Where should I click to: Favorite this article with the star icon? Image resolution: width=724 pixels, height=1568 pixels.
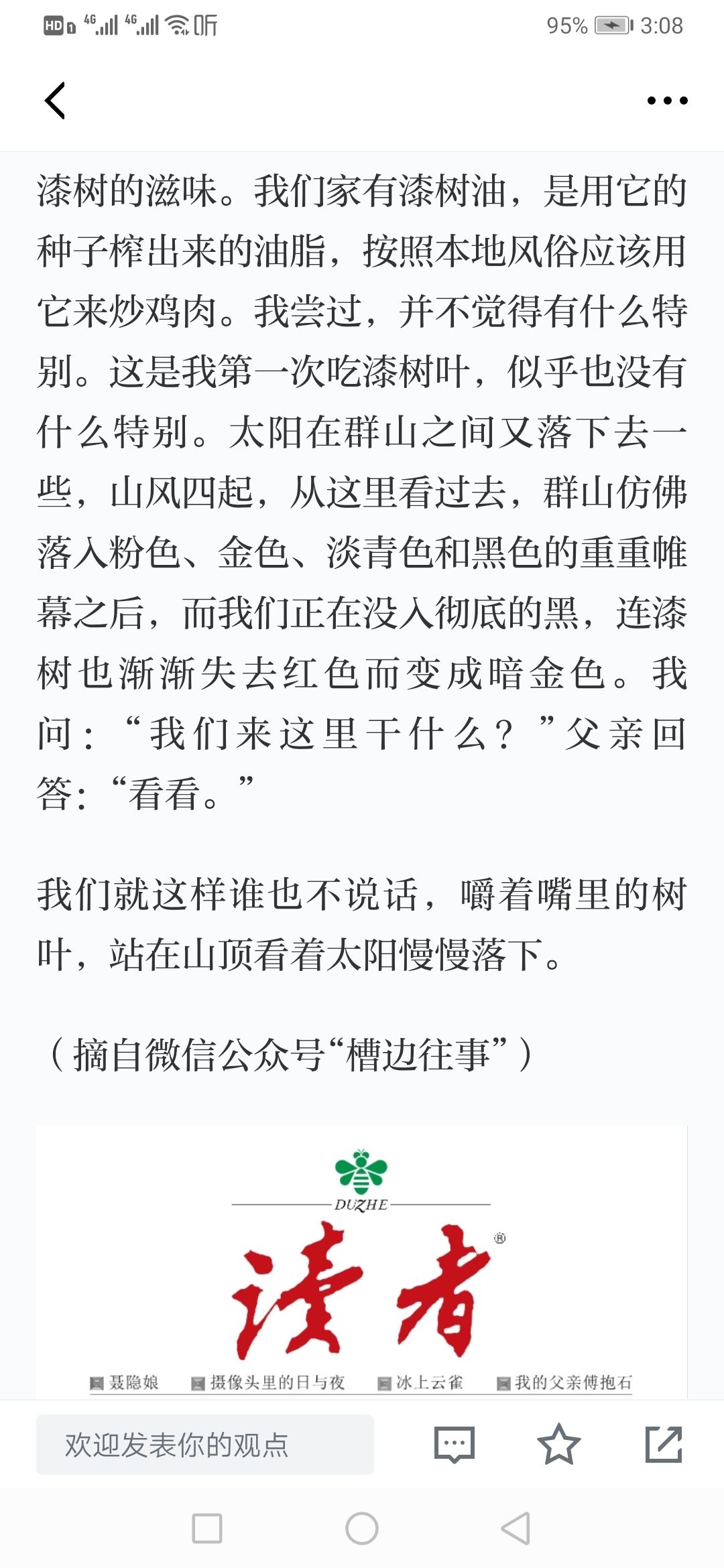pos(558,1445)
